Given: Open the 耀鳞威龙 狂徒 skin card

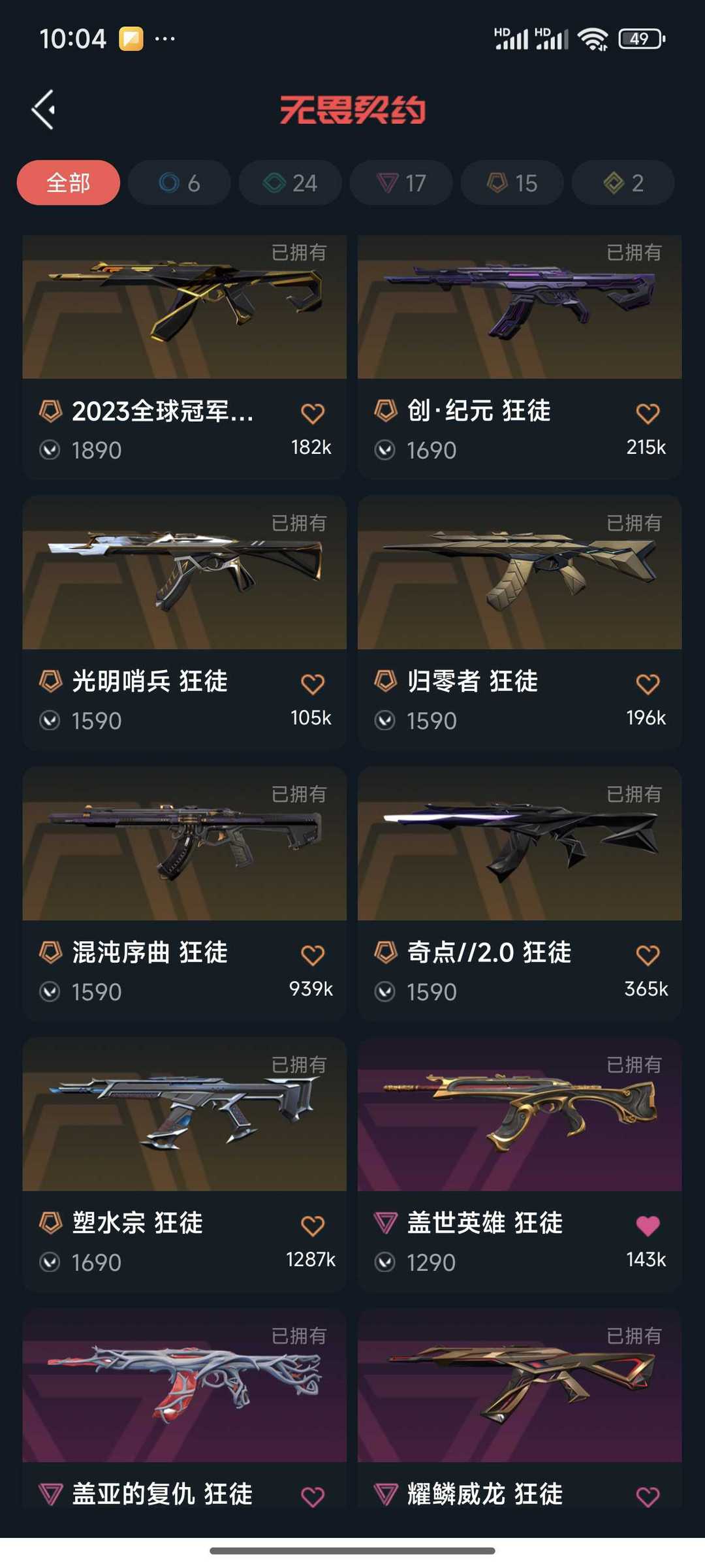Looking at the screenshot, I should point(520,1386).
